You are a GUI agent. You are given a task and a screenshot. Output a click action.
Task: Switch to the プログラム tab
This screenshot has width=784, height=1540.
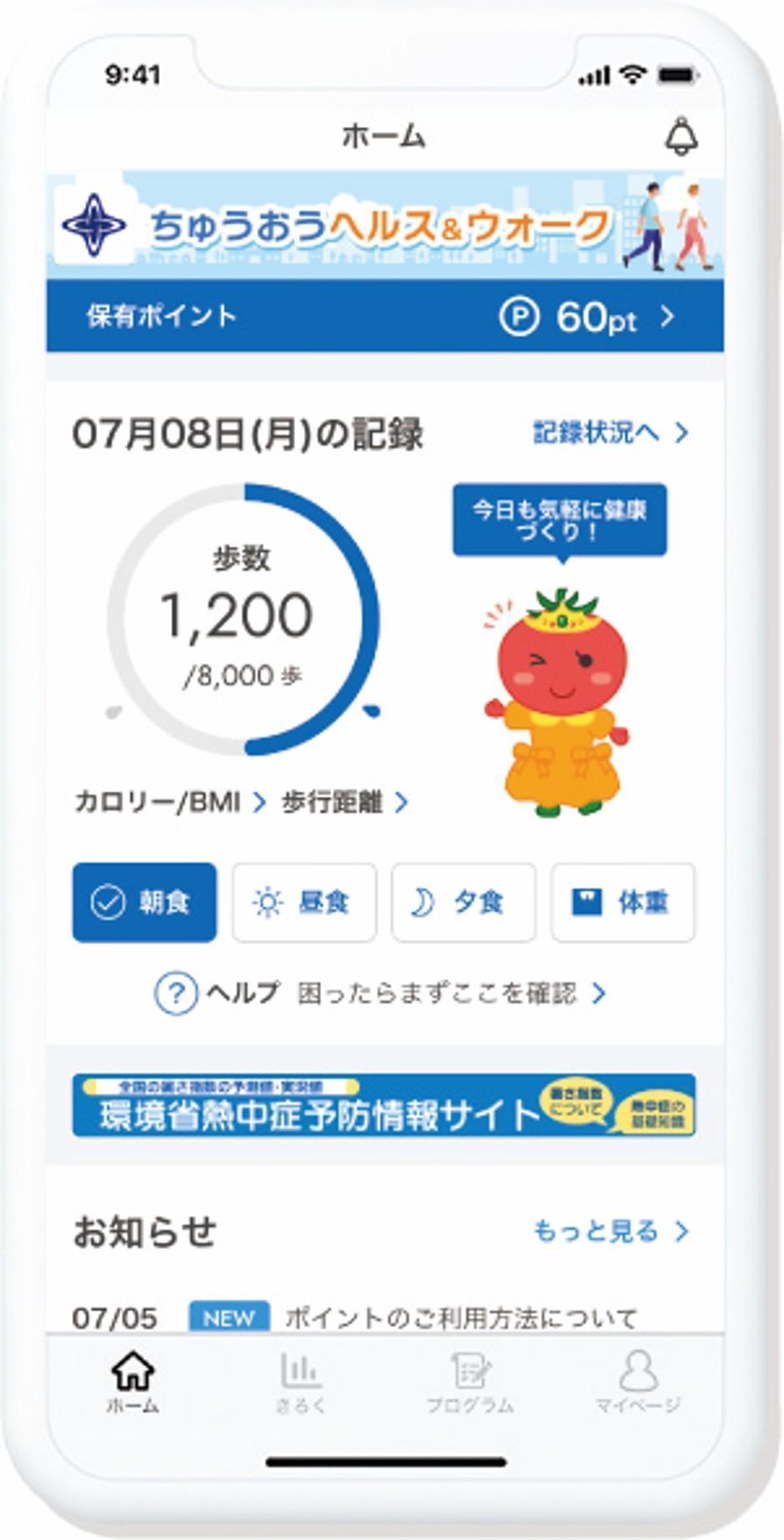click(x=470, y=1382)
